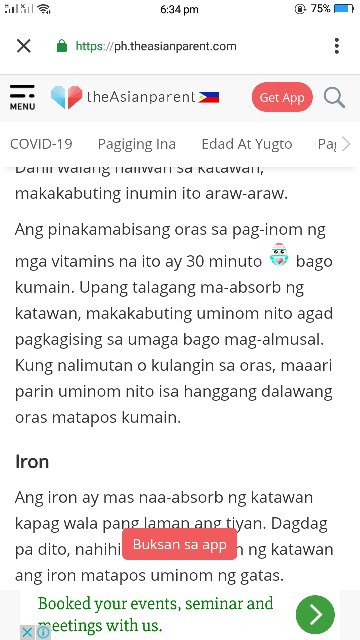Viewport: 360px width, 640px height.
Task: Open the ad info icon
Action: coord(43,633)
